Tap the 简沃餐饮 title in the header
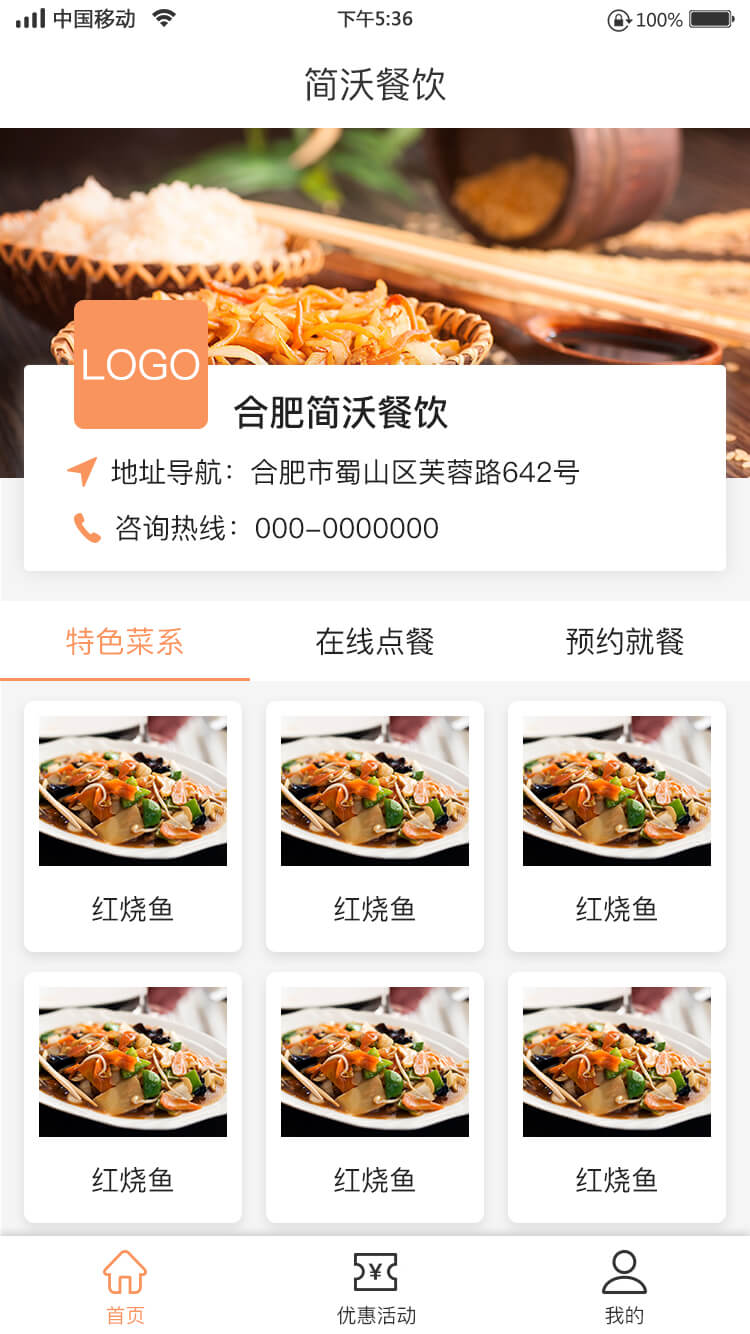The width and height of the screenshot is (750, 1334). (x=375, y=87)
